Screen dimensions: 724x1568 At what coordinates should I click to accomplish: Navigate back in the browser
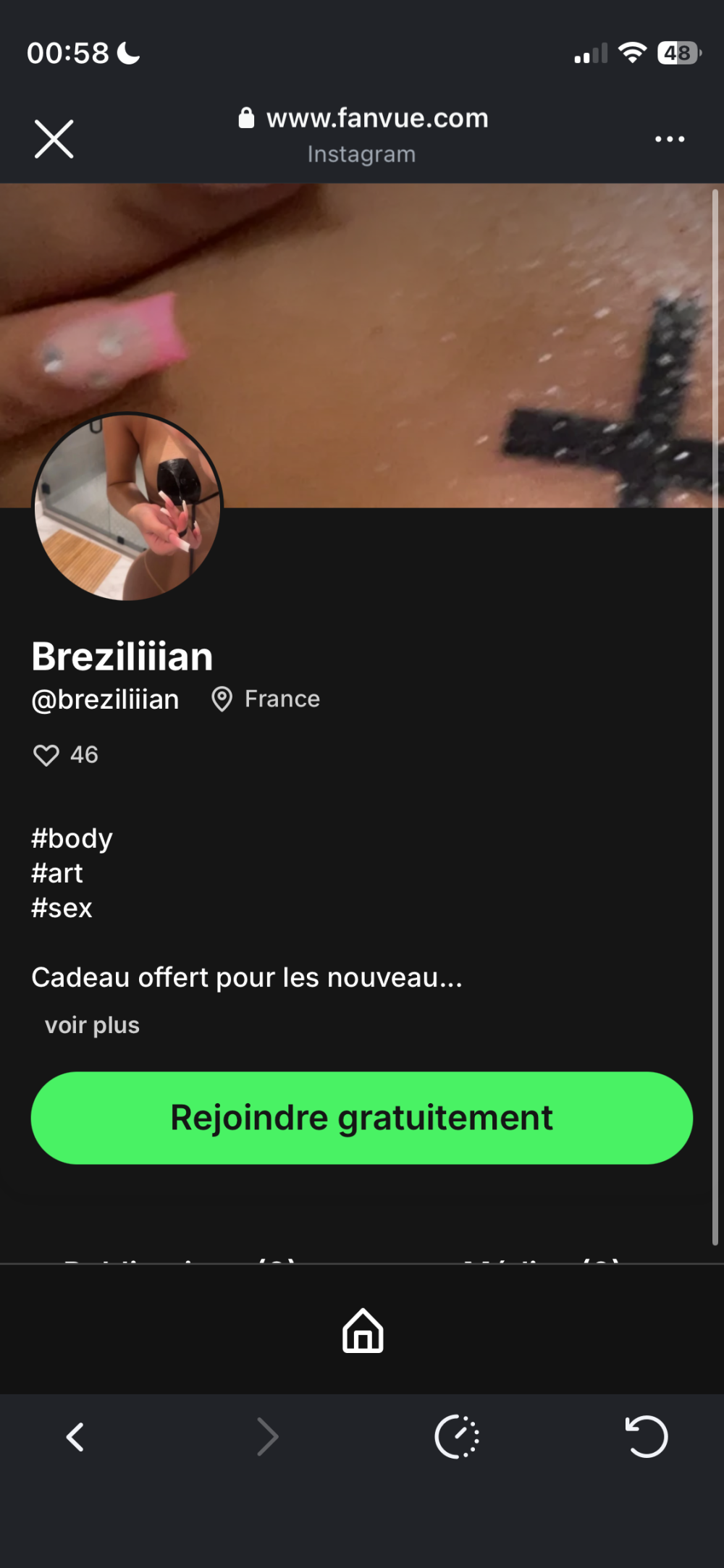coord(75,1437)
